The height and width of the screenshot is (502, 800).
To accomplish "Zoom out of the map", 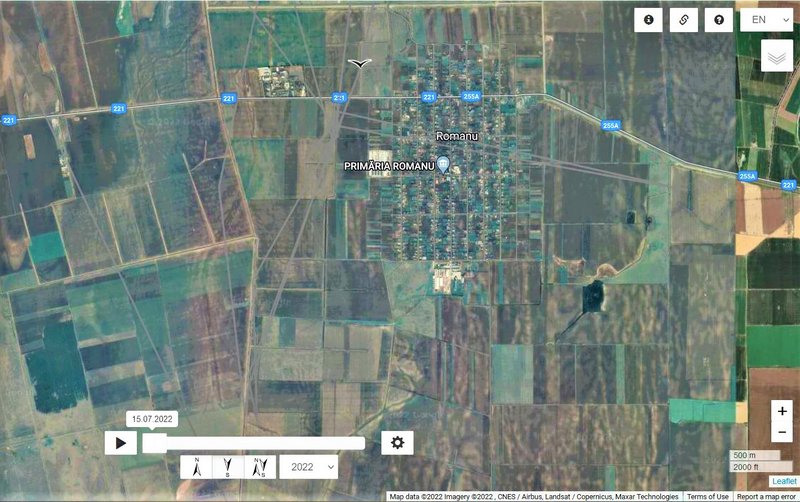I will (x=782, y=432).
